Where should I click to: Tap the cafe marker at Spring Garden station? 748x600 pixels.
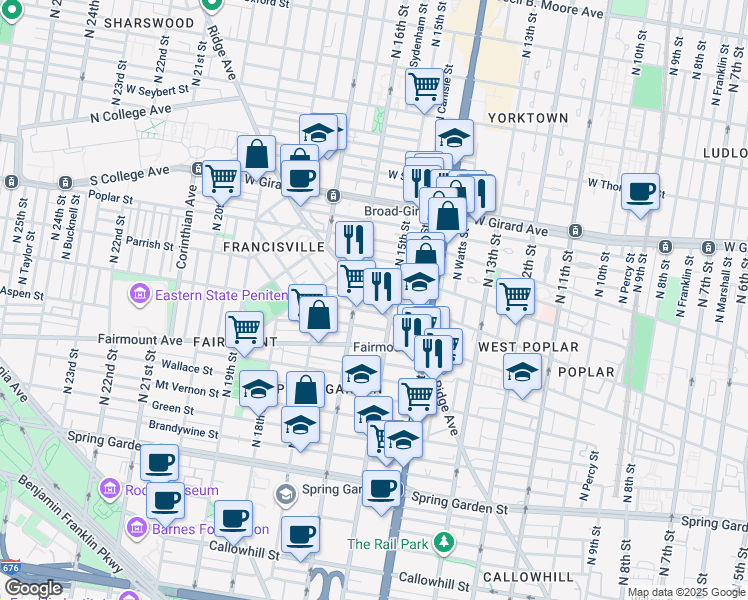coord(381,488)
